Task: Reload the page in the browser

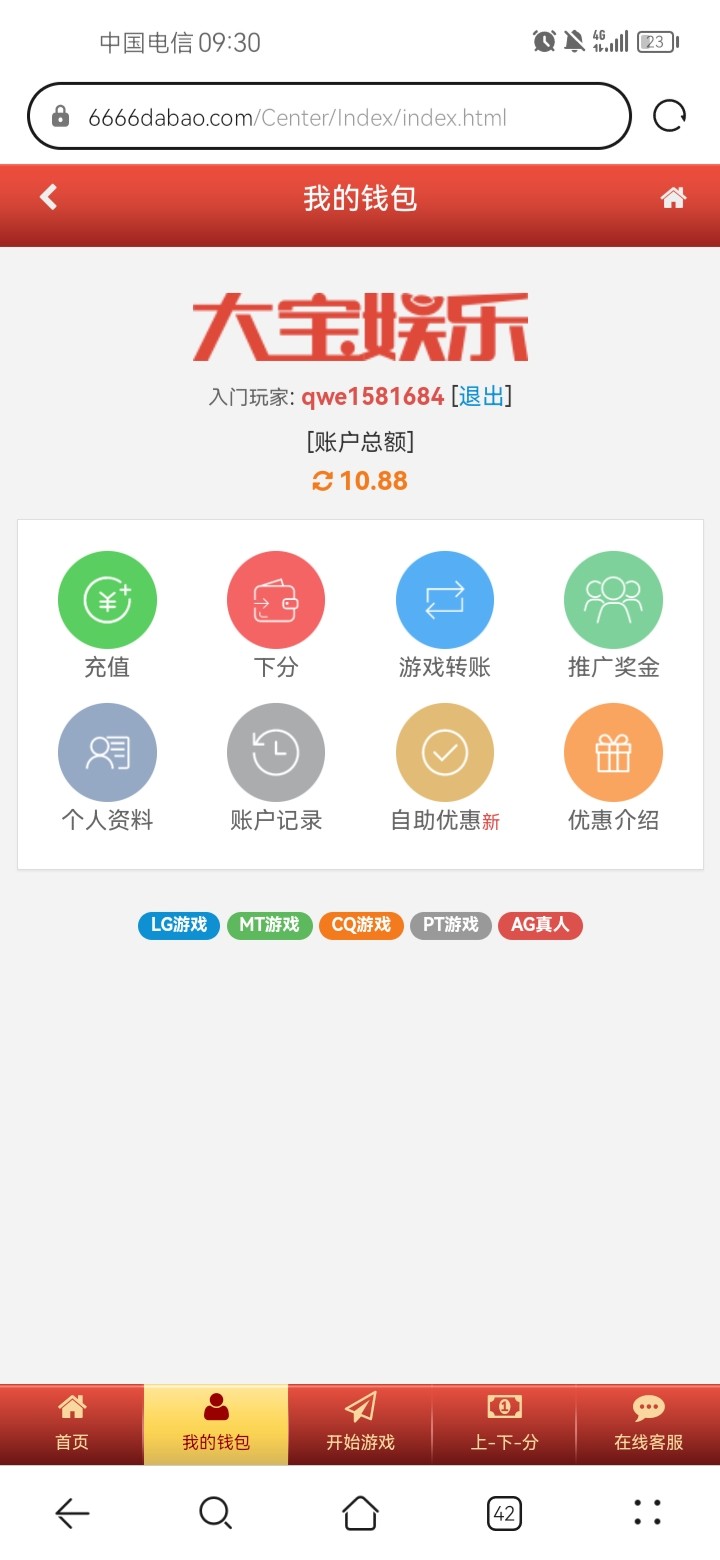Action: (x=670, y=117)
